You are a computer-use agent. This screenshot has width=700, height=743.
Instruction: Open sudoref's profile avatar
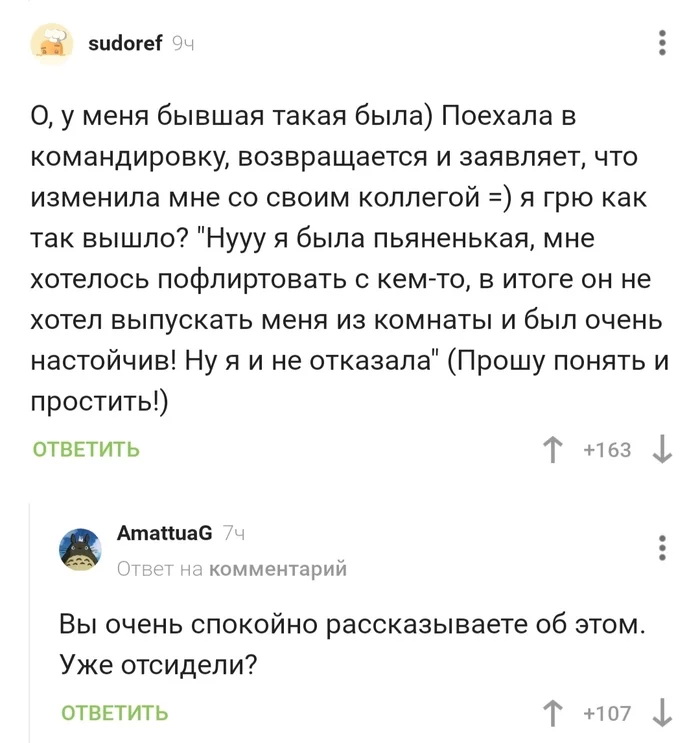click(x=52, y=44)
